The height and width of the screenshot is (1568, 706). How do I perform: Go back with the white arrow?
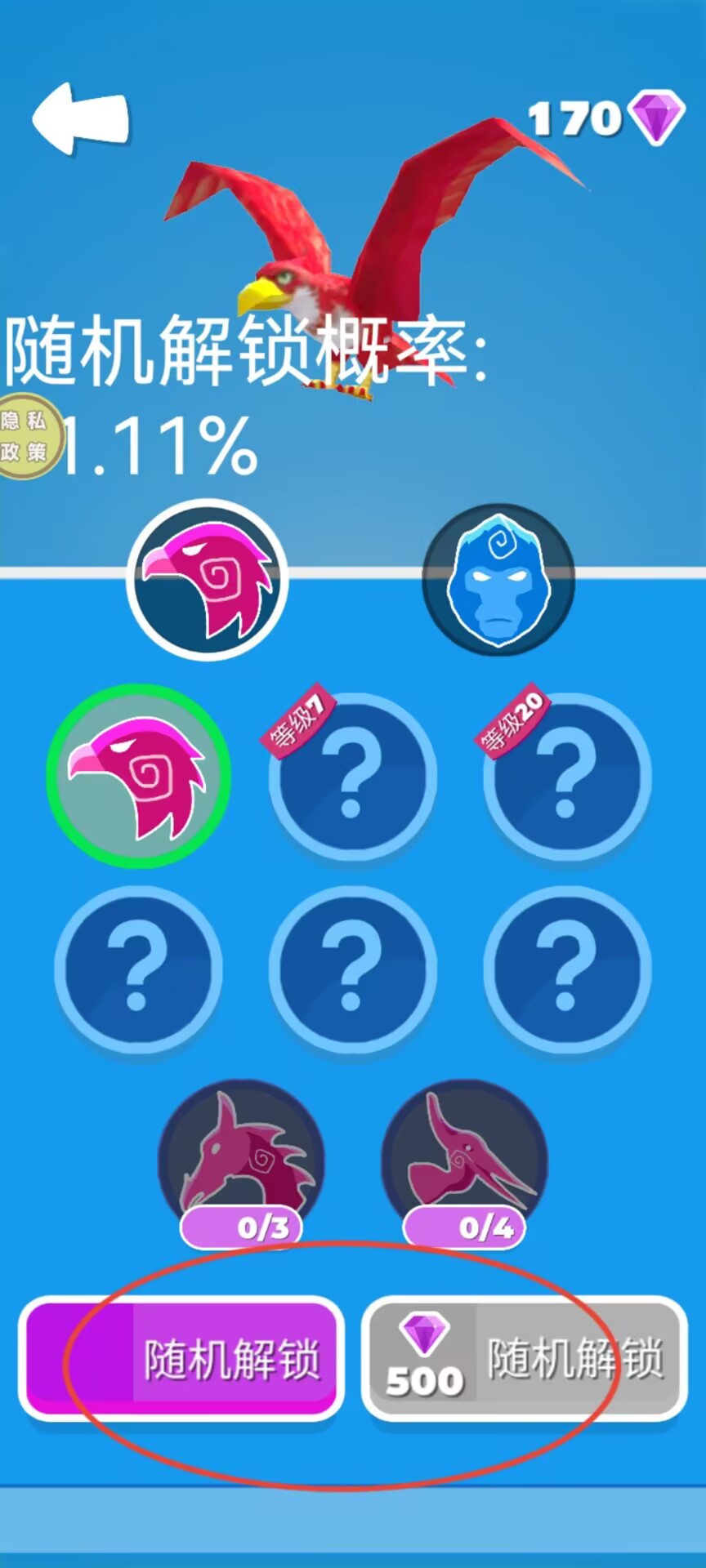(81, 119)
